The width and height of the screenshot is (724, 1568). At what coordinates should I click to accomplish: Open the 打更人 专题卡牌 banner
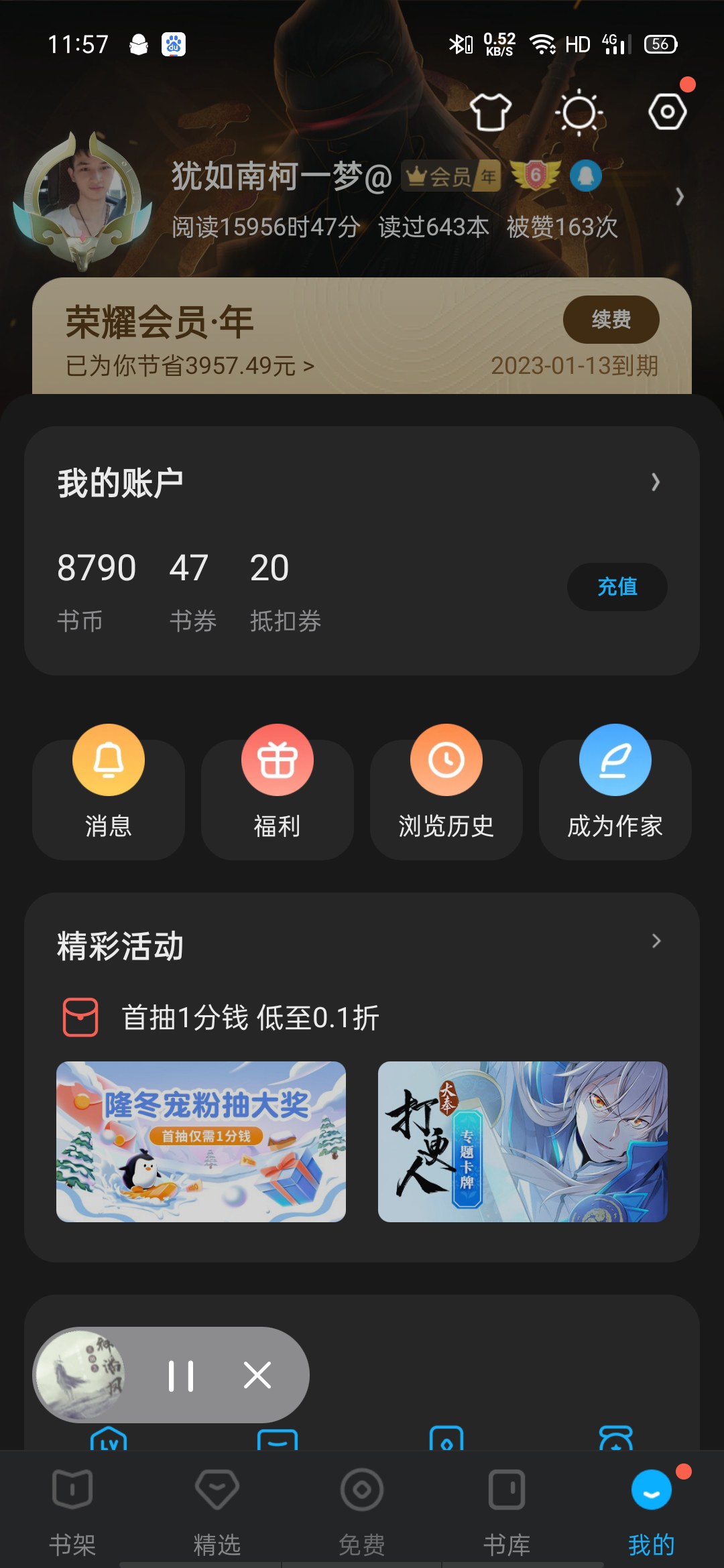tap(523, 1142)
